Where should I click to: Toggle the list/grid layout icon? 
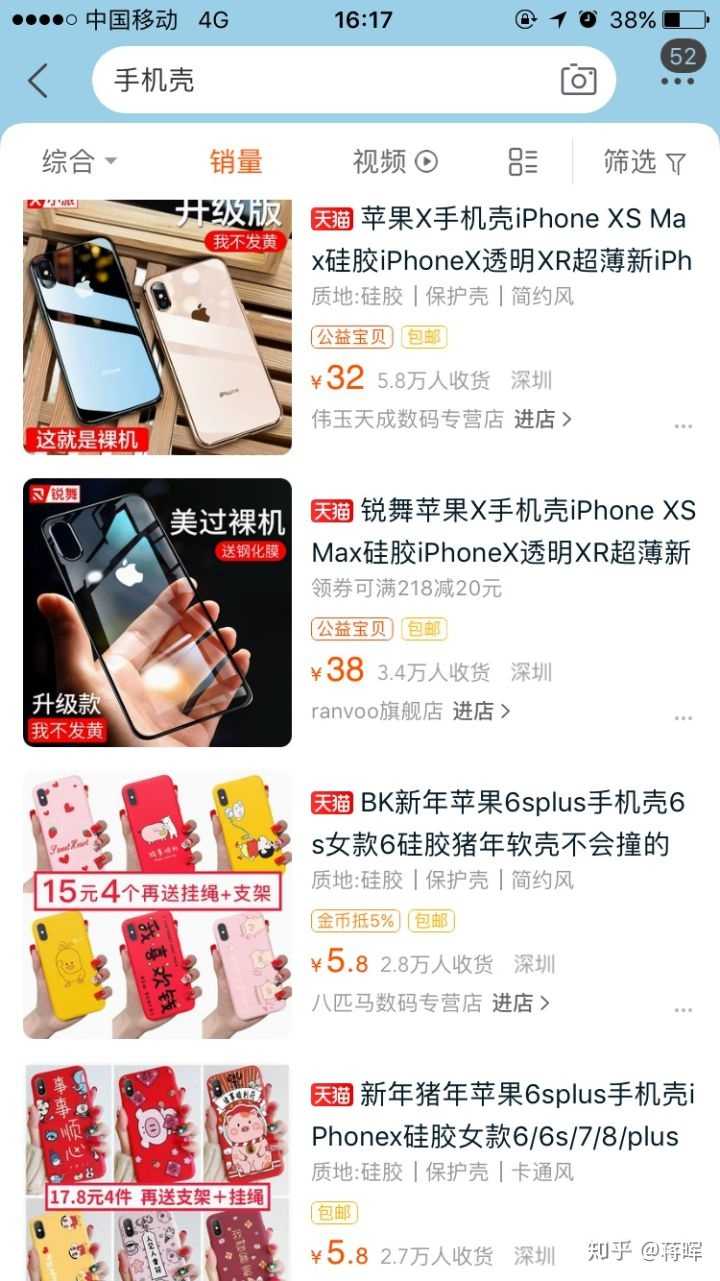point(522,161)
